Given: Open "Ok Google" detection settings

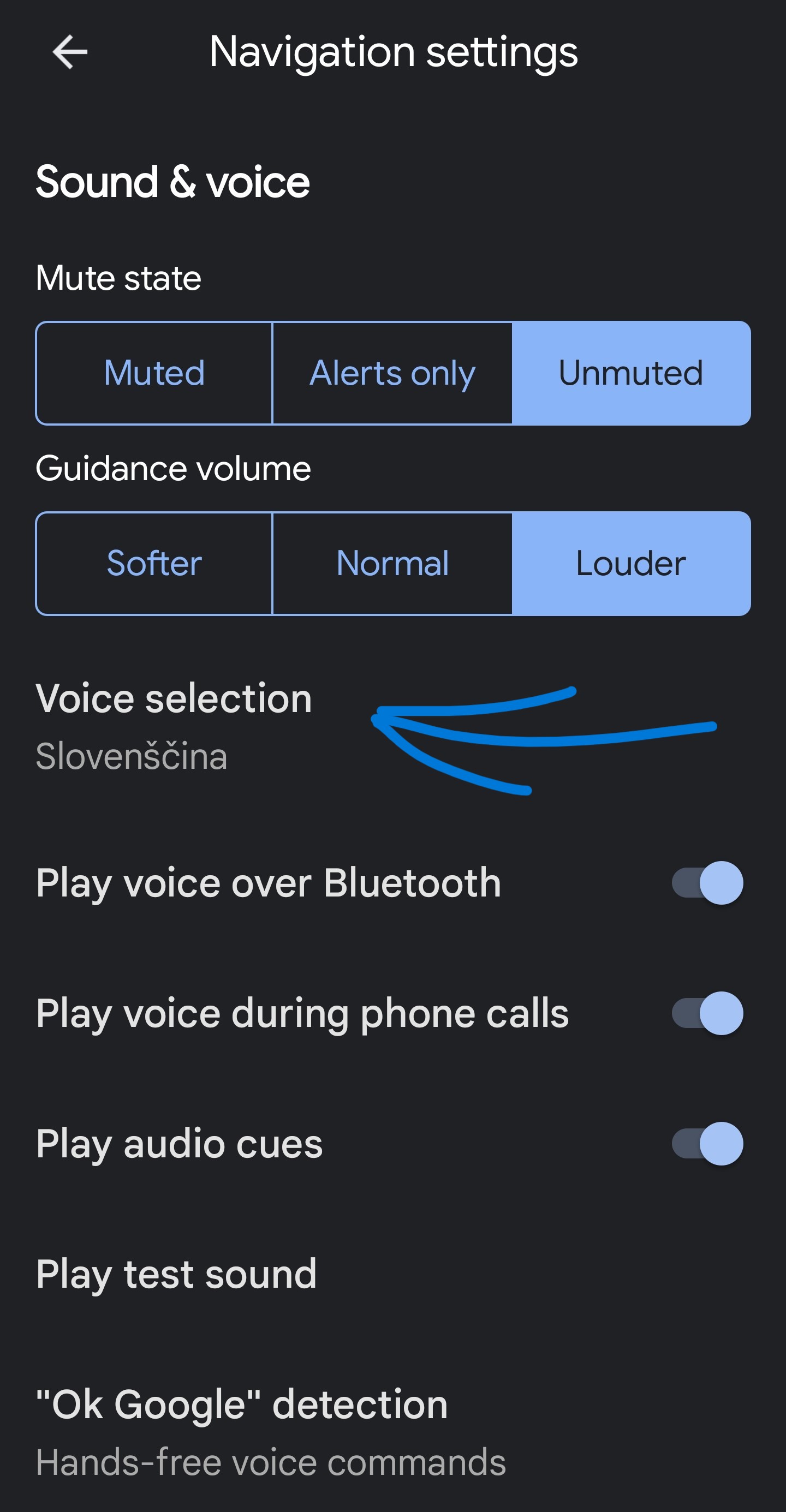Looking at the screenshot, I should tap(392, 1431).
